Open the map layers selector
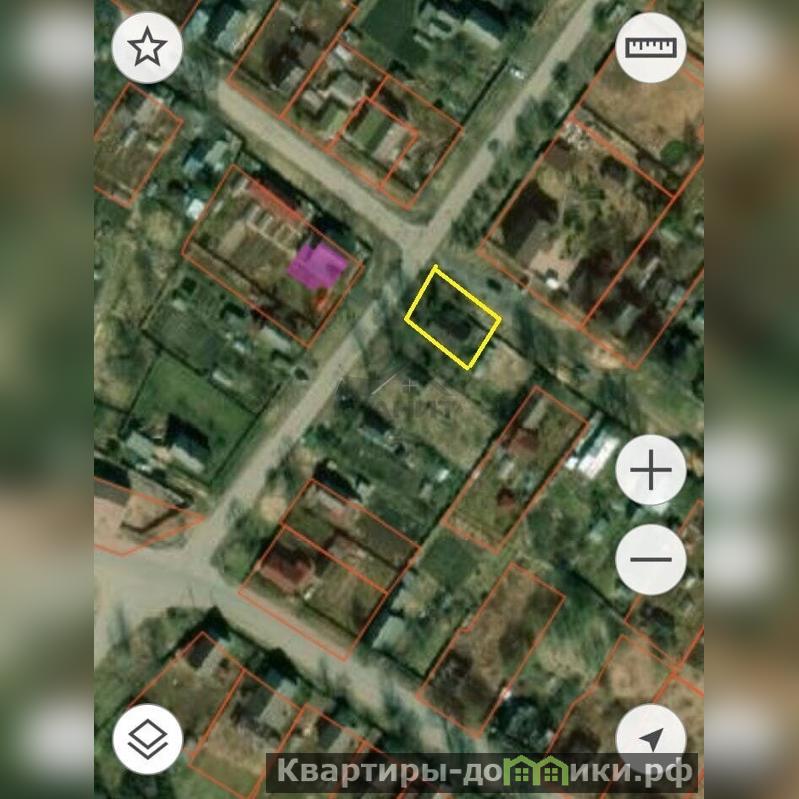 (147, 741)
